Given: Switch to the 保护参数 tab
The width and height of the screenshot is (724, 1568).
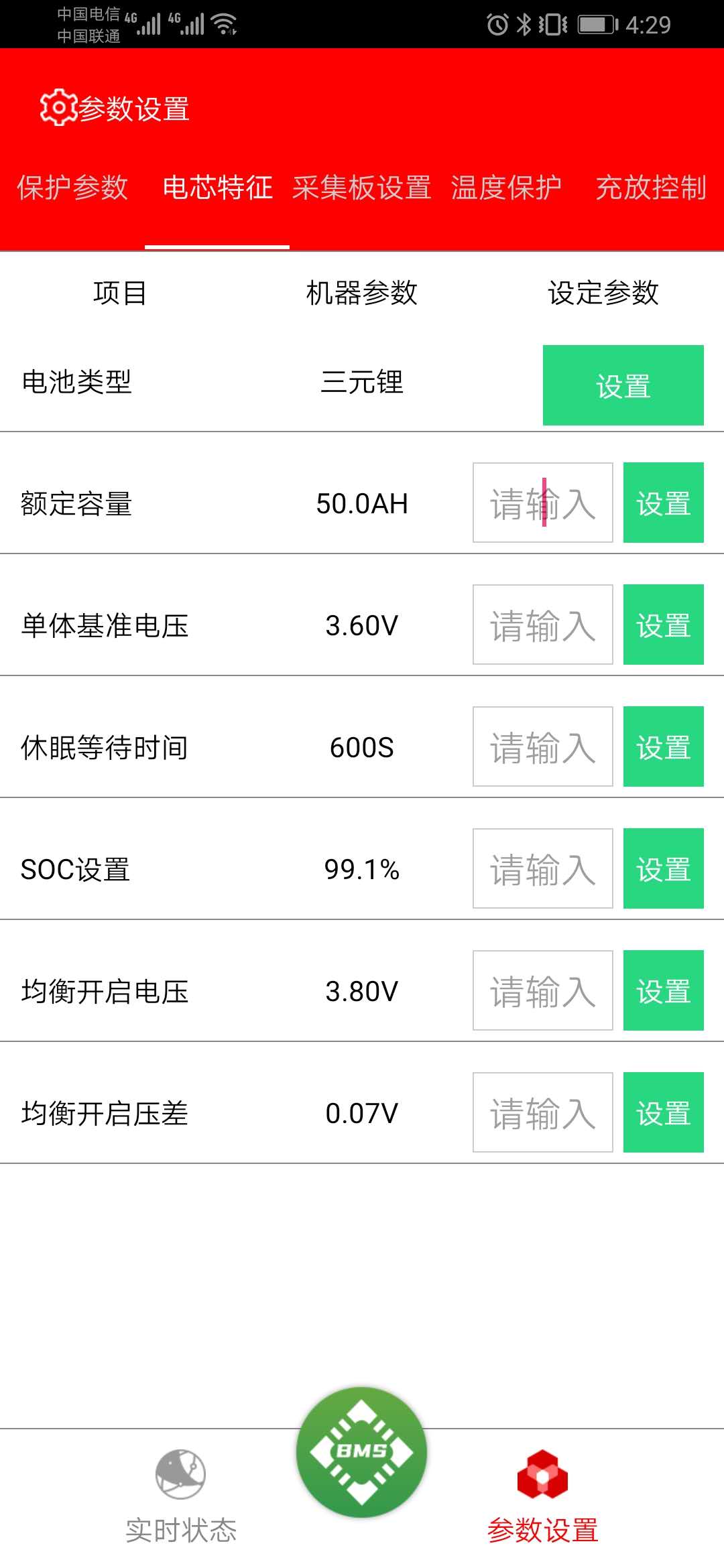Looking at the screenshot, I should coord(72,188).
